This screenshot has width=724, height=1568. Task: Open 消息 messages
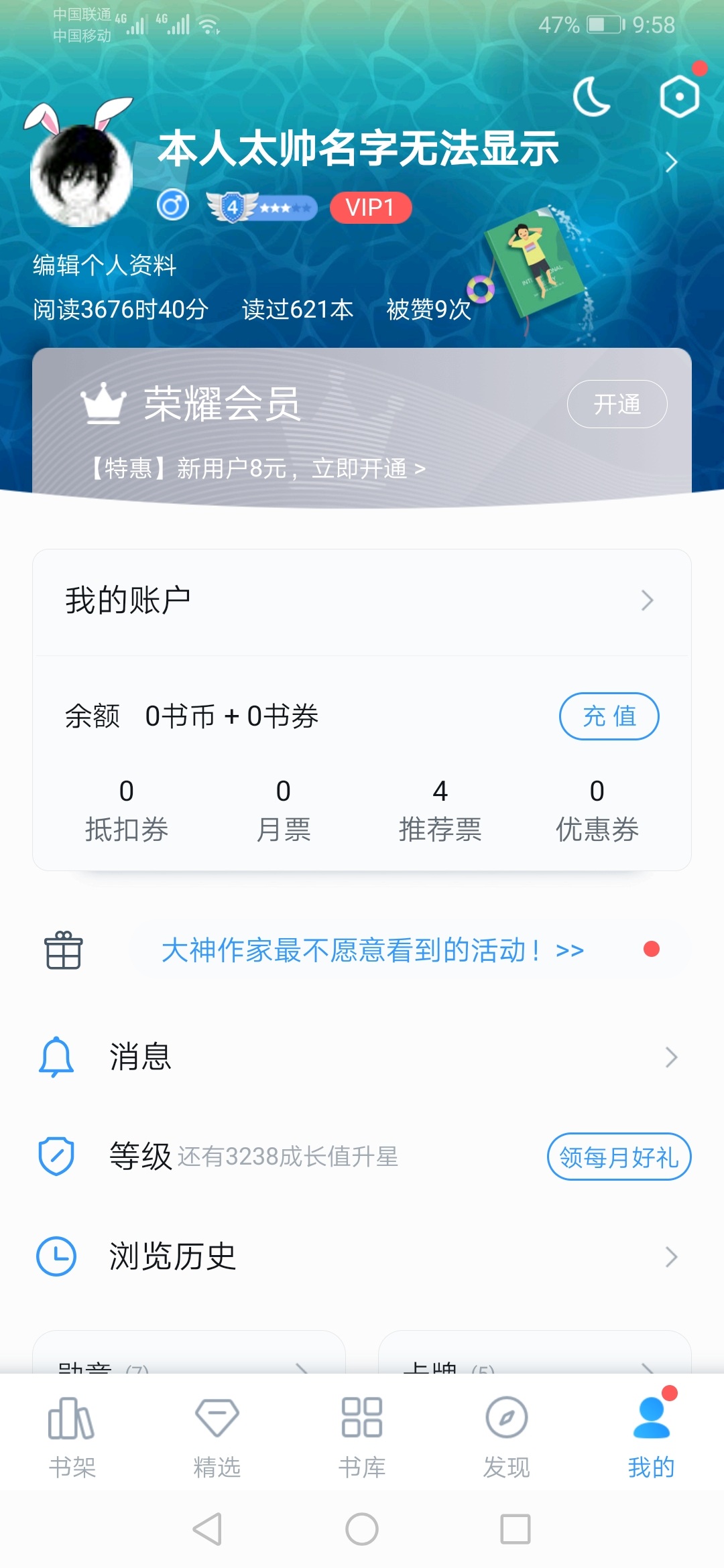(x=362, y=1057)
